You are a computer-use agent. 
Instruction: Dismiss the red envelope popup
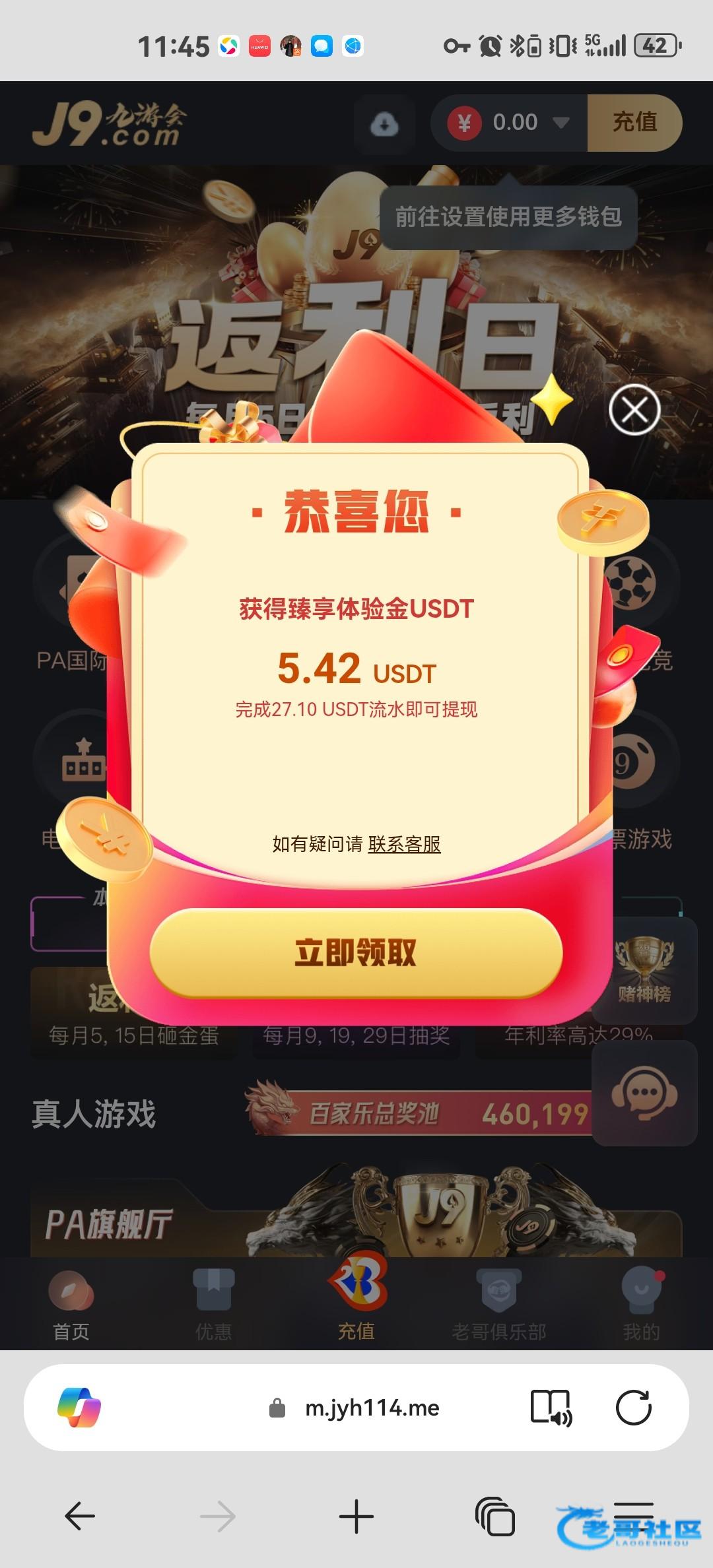tap(634, 410)
